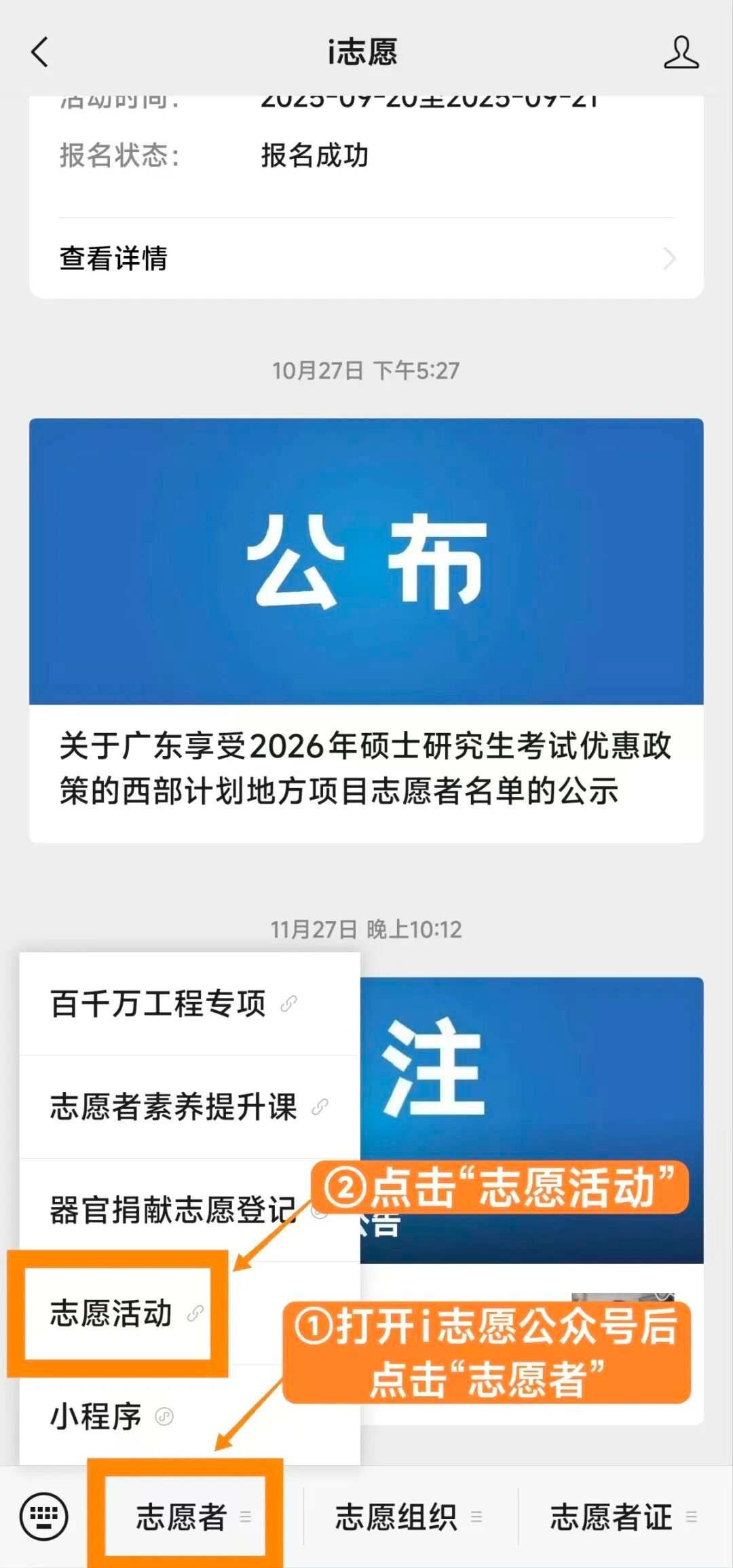Open 志愿者素养提升课 menu item
Screen dimensions: 733x1568
(173, 1107)
